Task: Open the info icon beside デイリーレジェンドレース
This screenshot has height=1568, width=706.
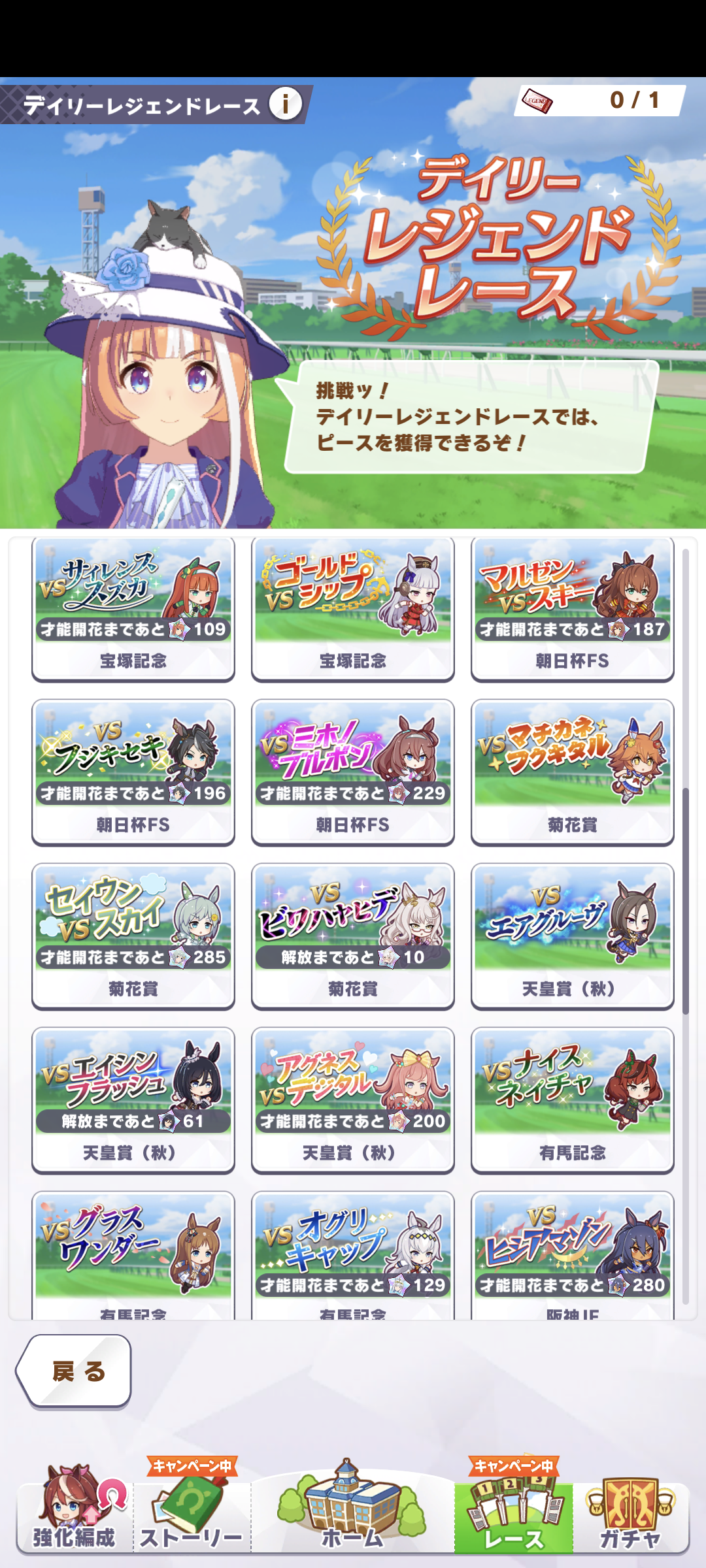Action: (x=285, y=104)
